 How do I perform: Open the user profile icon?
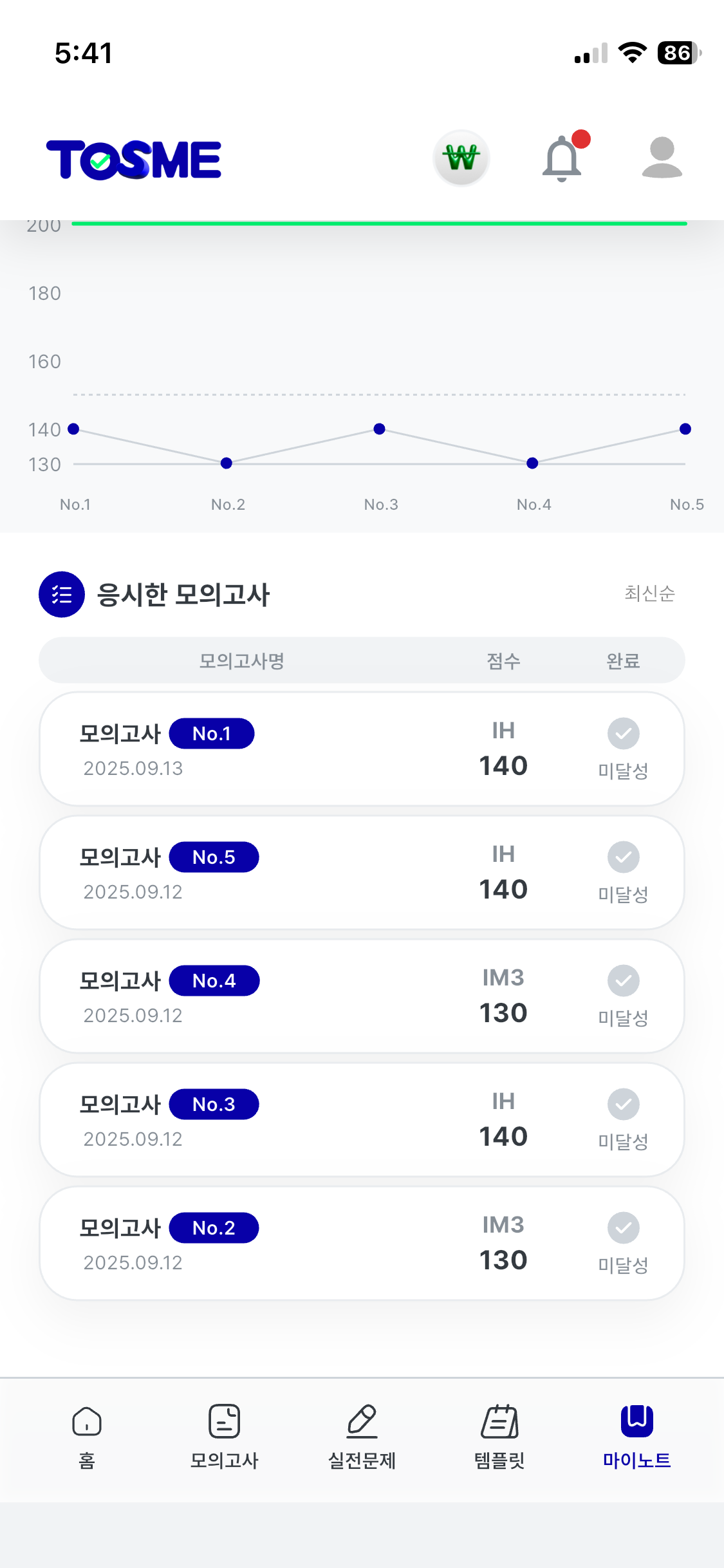pyautogui.click(x=662, y=157)
